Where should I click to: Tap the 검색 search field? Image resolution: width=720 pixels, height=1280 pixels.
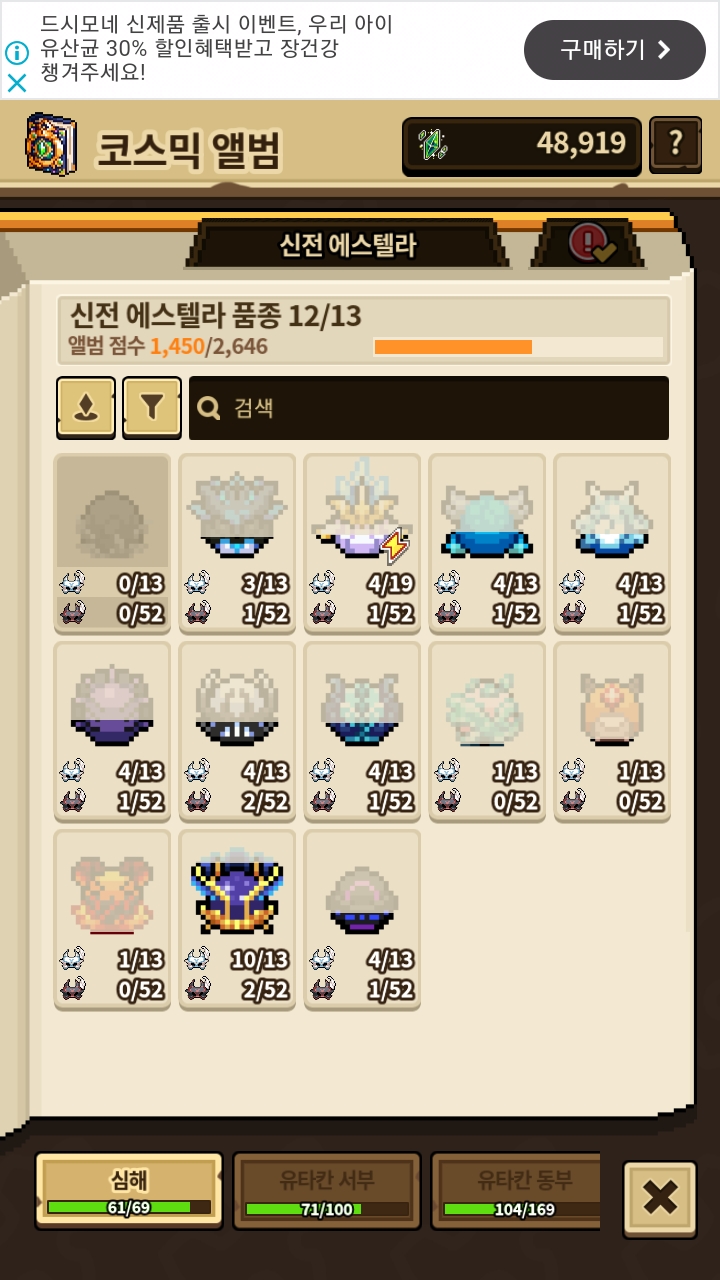coord(429,407)
